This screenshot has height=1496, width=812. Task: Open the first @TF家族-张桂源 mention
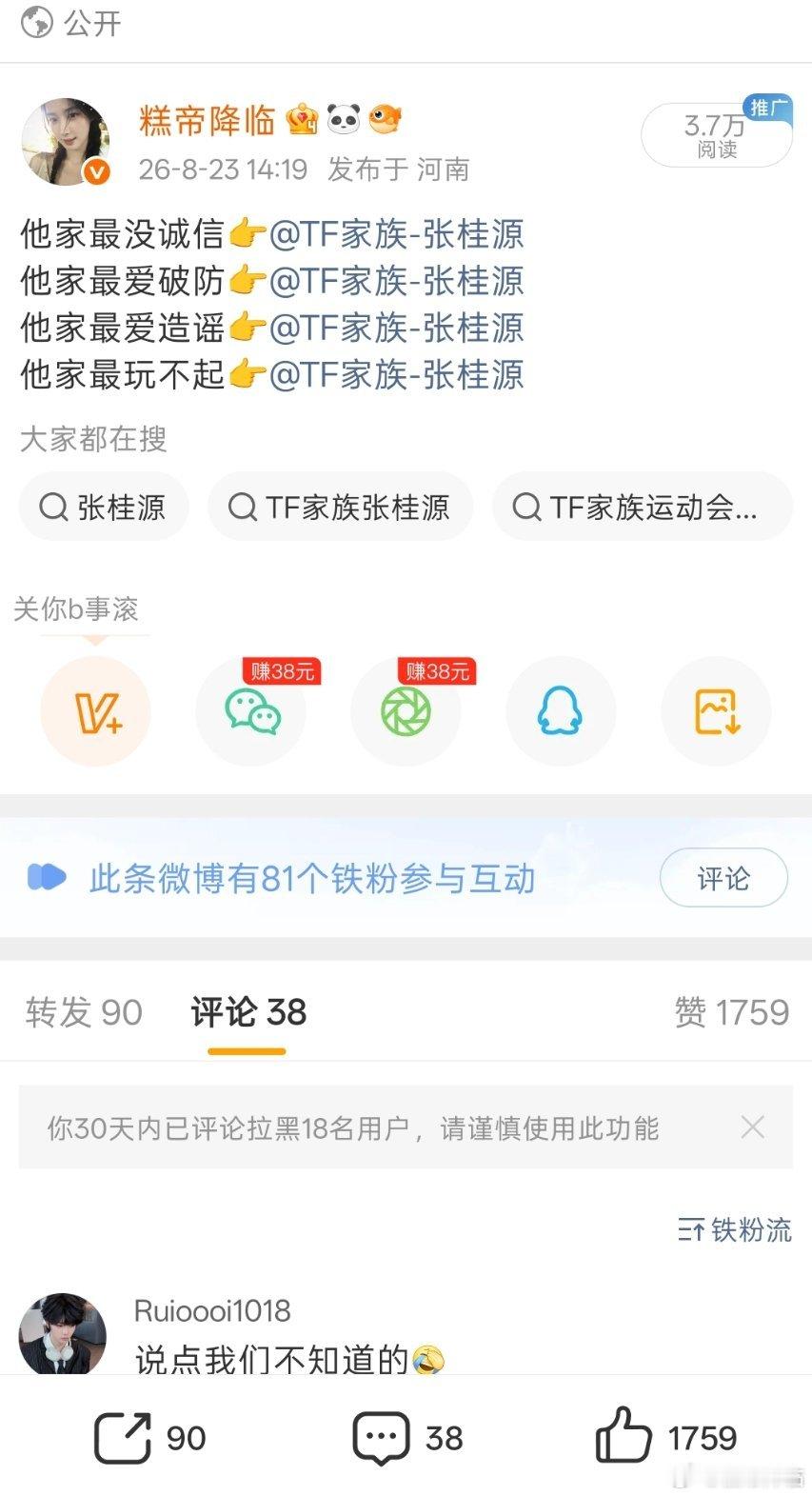click(x=396, y=233)
